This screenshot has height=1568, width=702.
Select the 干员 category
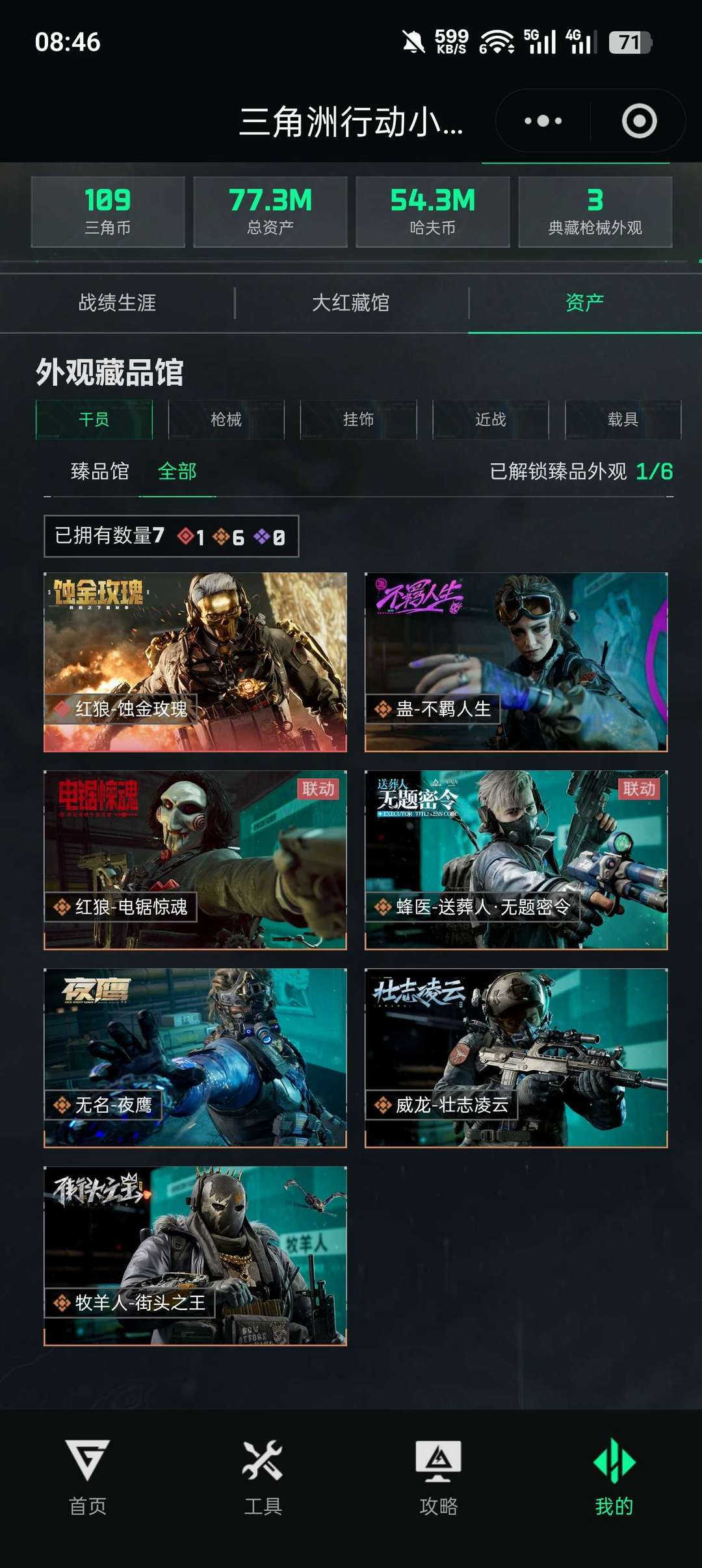click(94, 420)
